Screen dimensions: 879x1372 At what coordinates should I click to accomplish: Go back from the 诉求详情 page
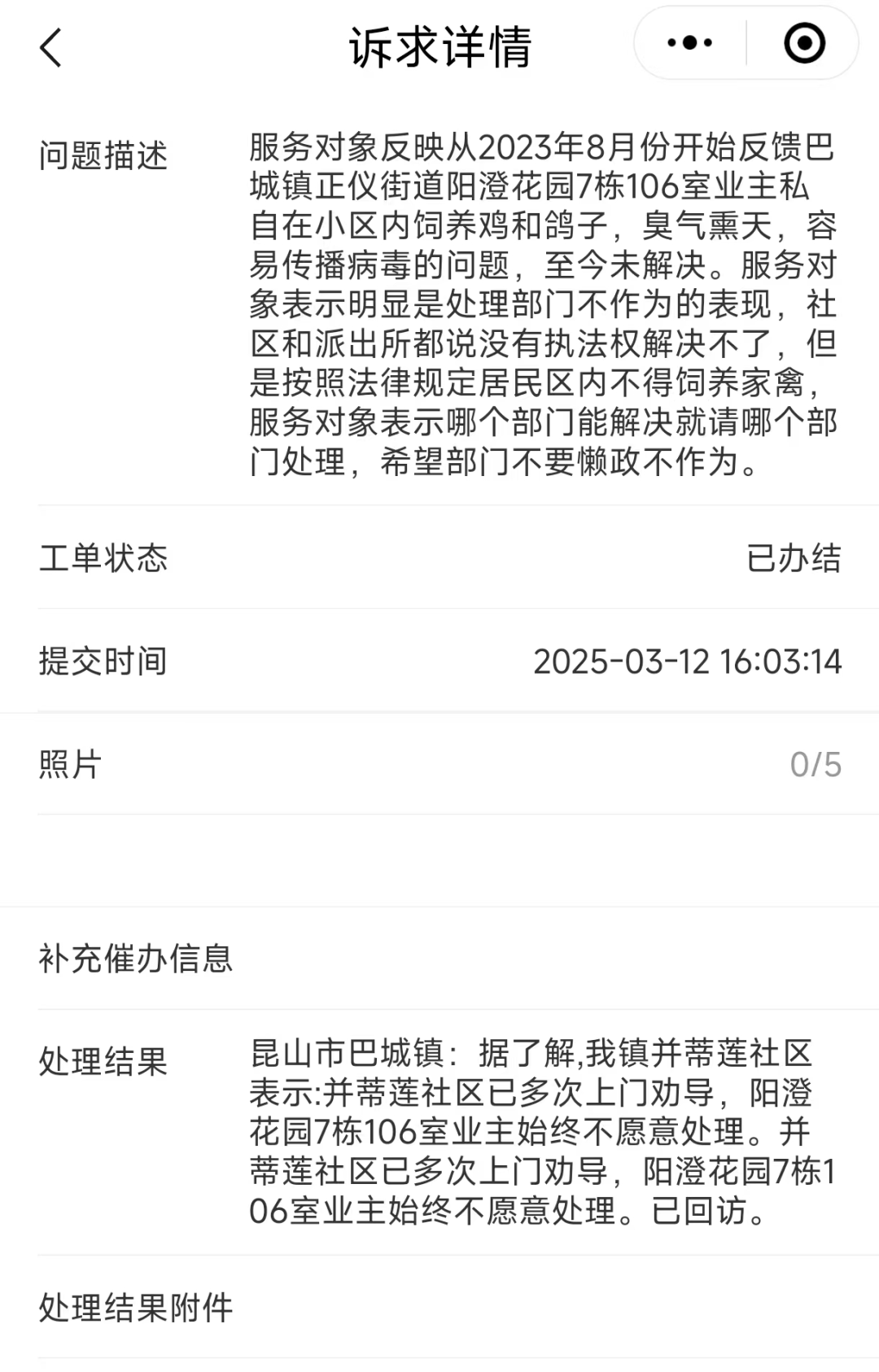(x=50, y=46)
